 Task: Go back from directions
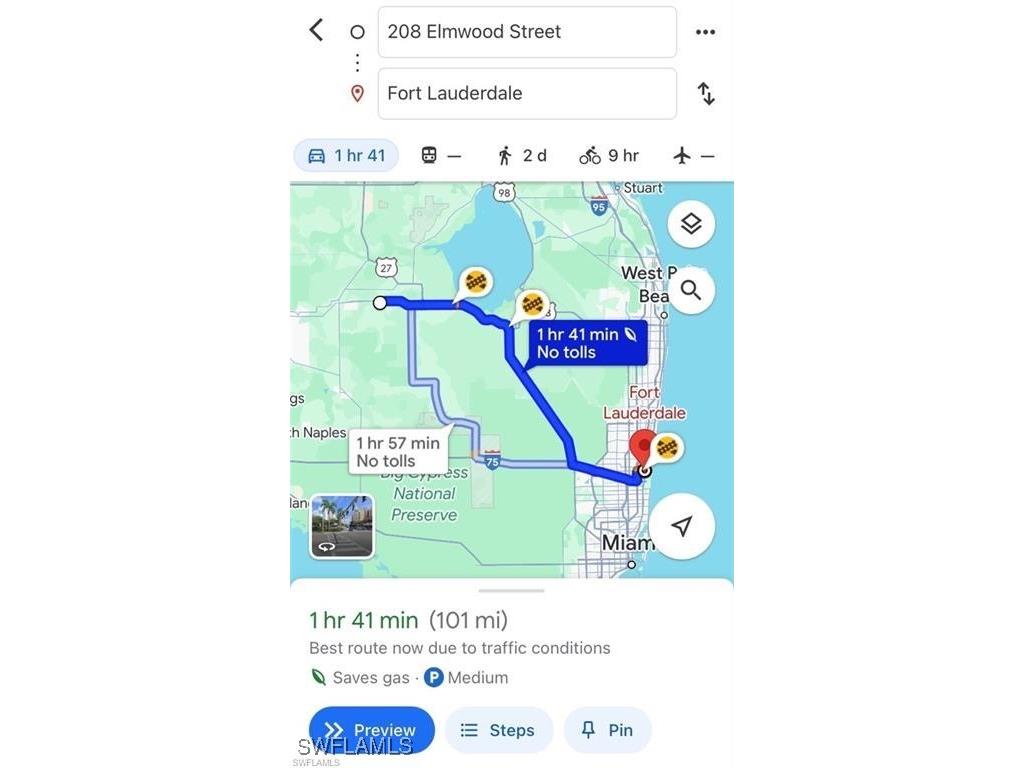click(x=316, y=30)
